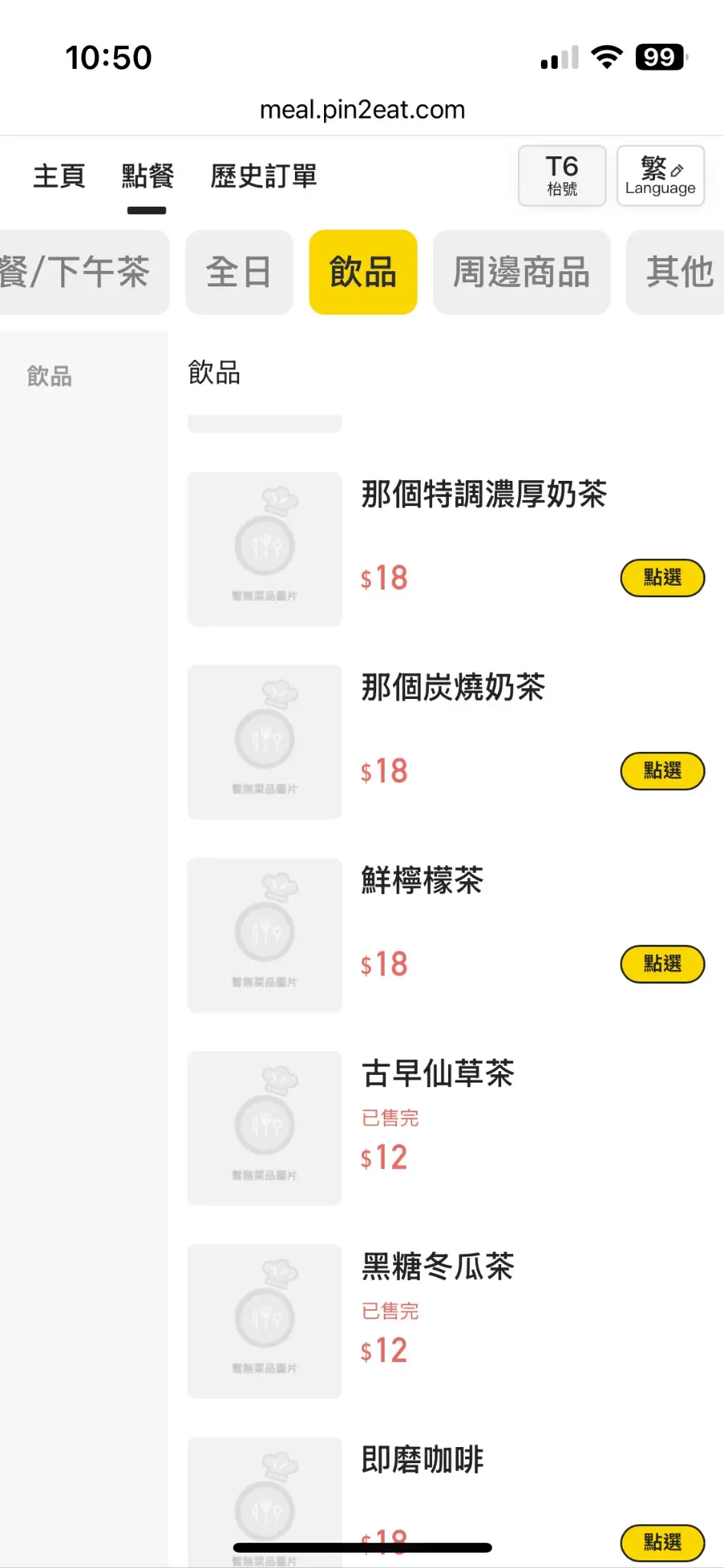
Task: Select the 點餐 ordering tab
Action: (x=147, y=177)
